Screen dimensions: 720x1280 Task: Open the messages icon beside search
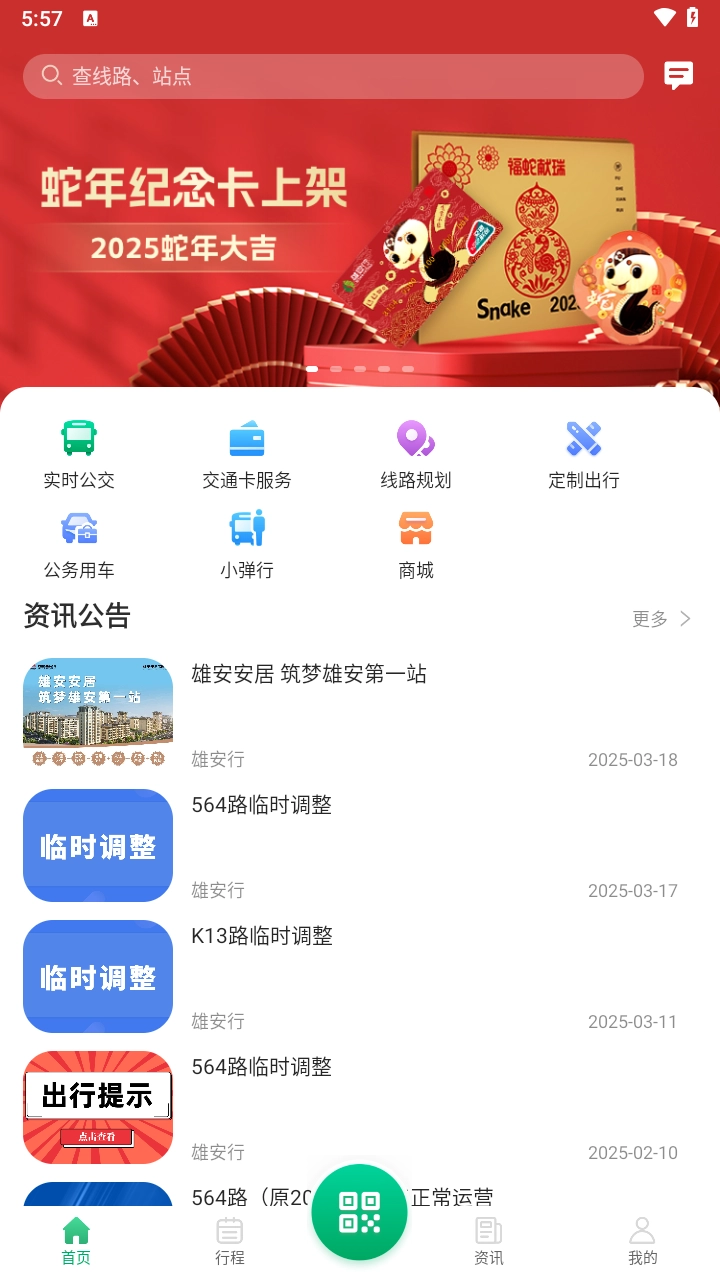(679, 75)
